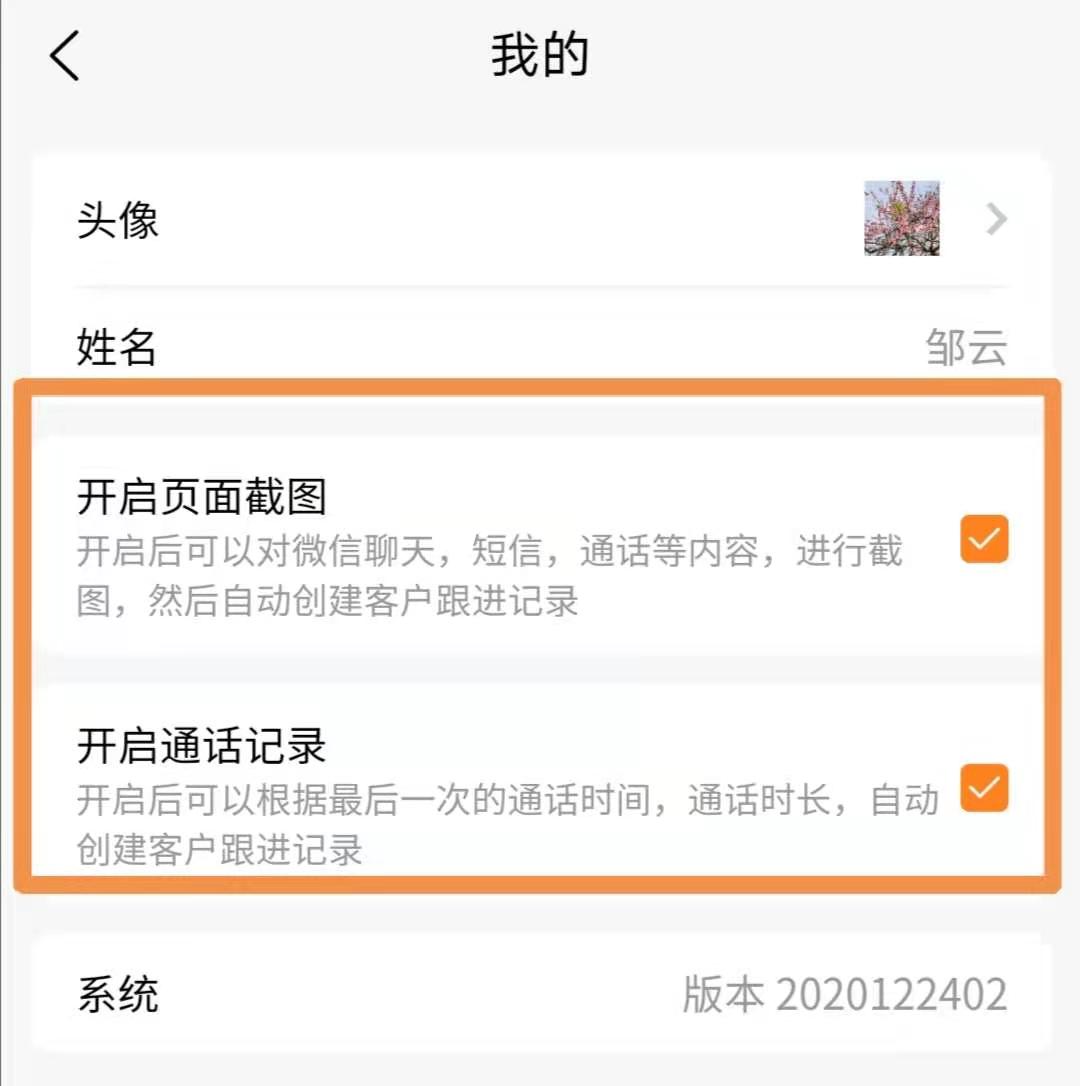Image resolution: width=1080 pixels, height=1086 pixels.
Task: Uncheck the 开启通话记录 checkbox
Action: (x=984, y=789)
